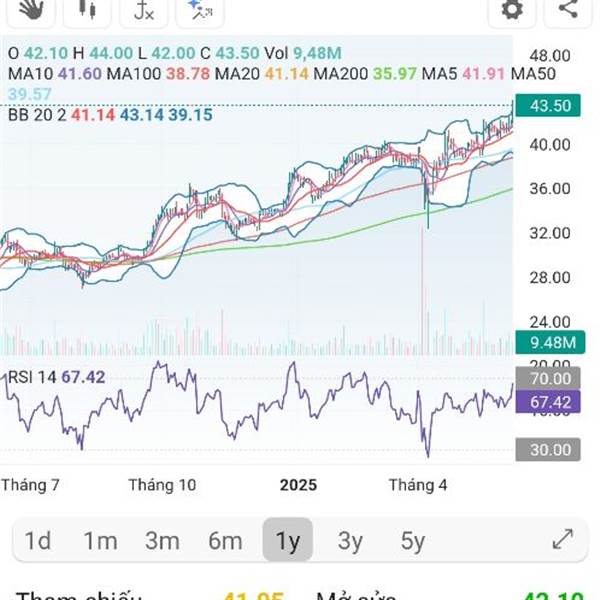Screen dimensions: 600x600
Task: Expand the chart to fullscreen
Action: coord(563,540)
